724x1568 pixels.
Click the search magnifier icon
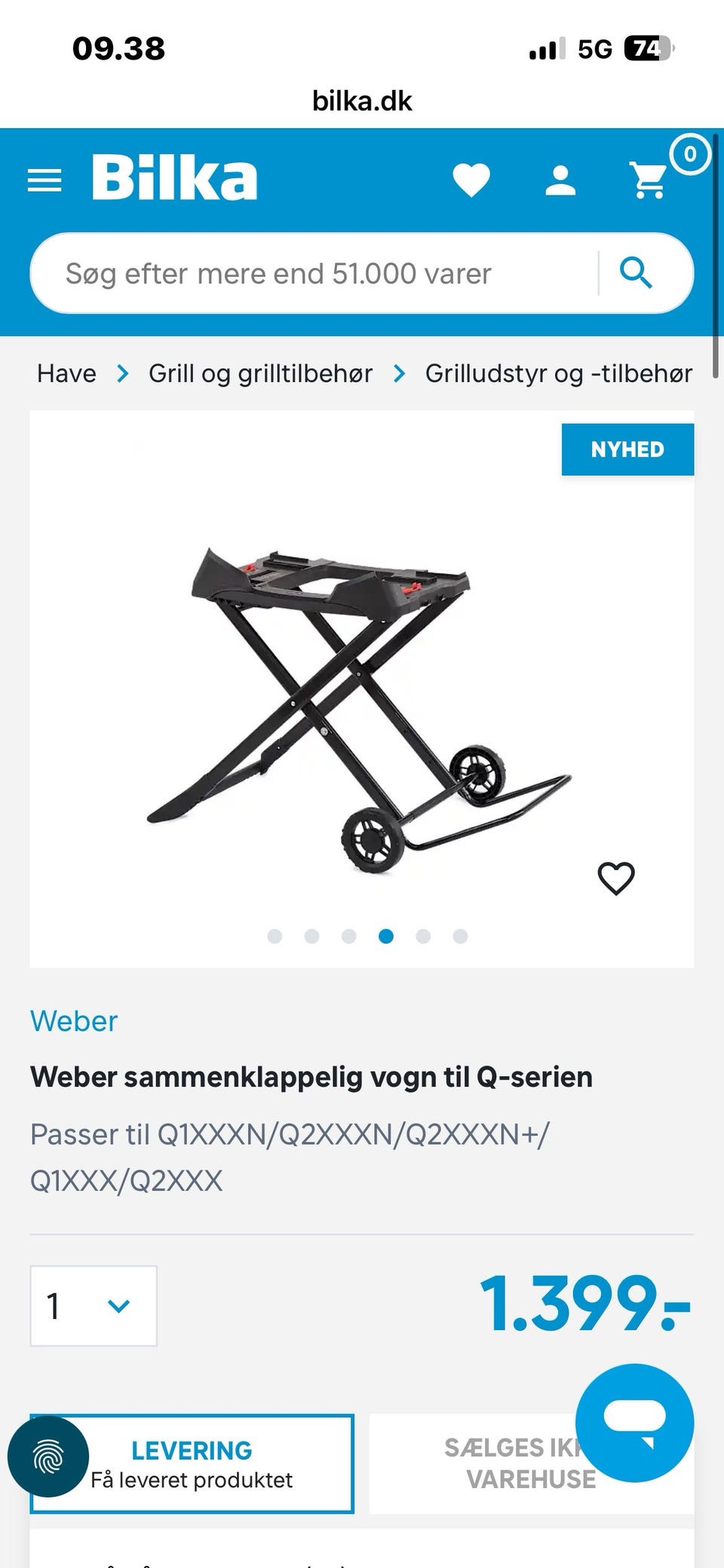click(637, 272)
